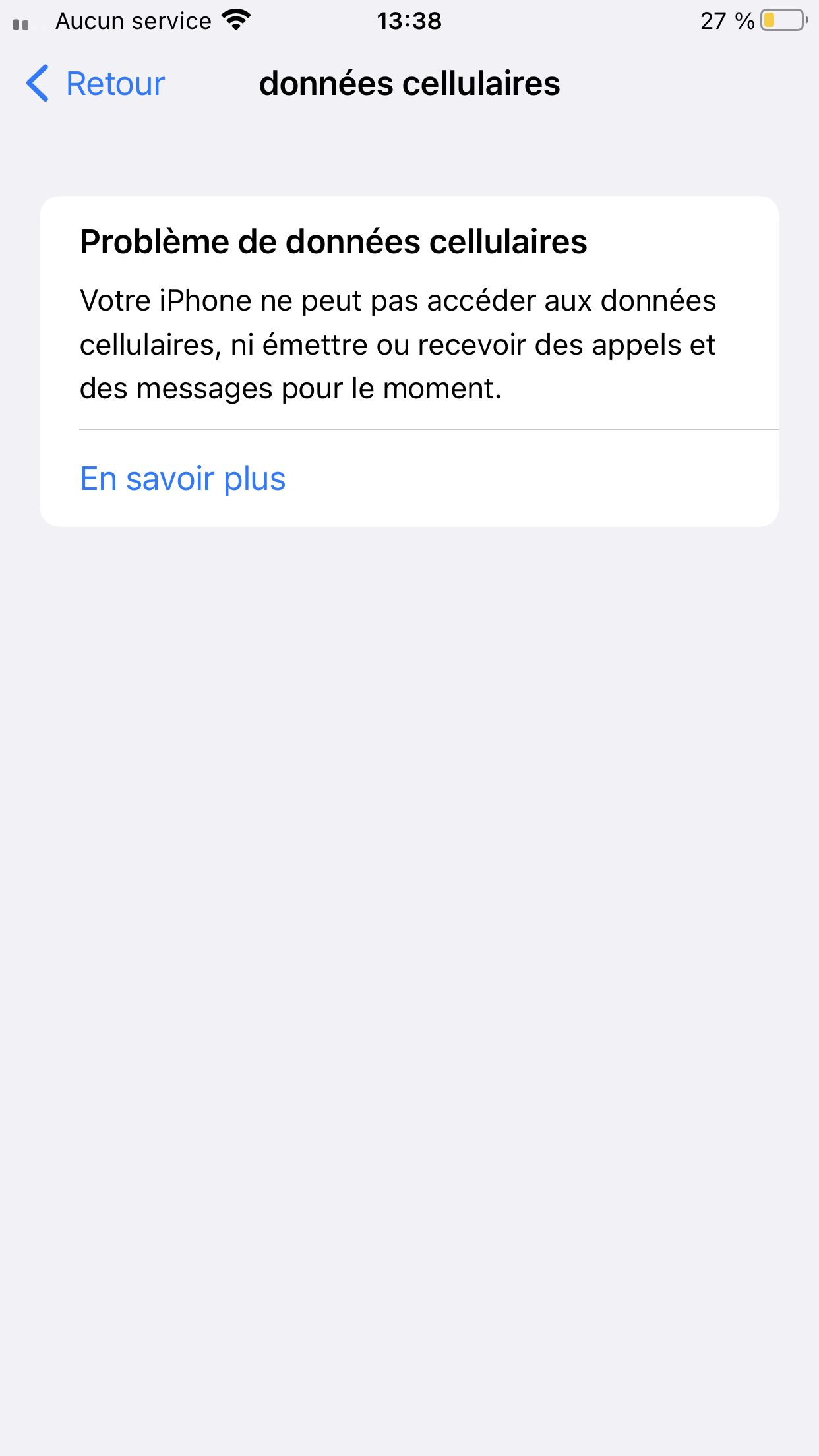The image size is (819, 1456).
Task: Go back with the Retour button
Action: click(96, 84)
